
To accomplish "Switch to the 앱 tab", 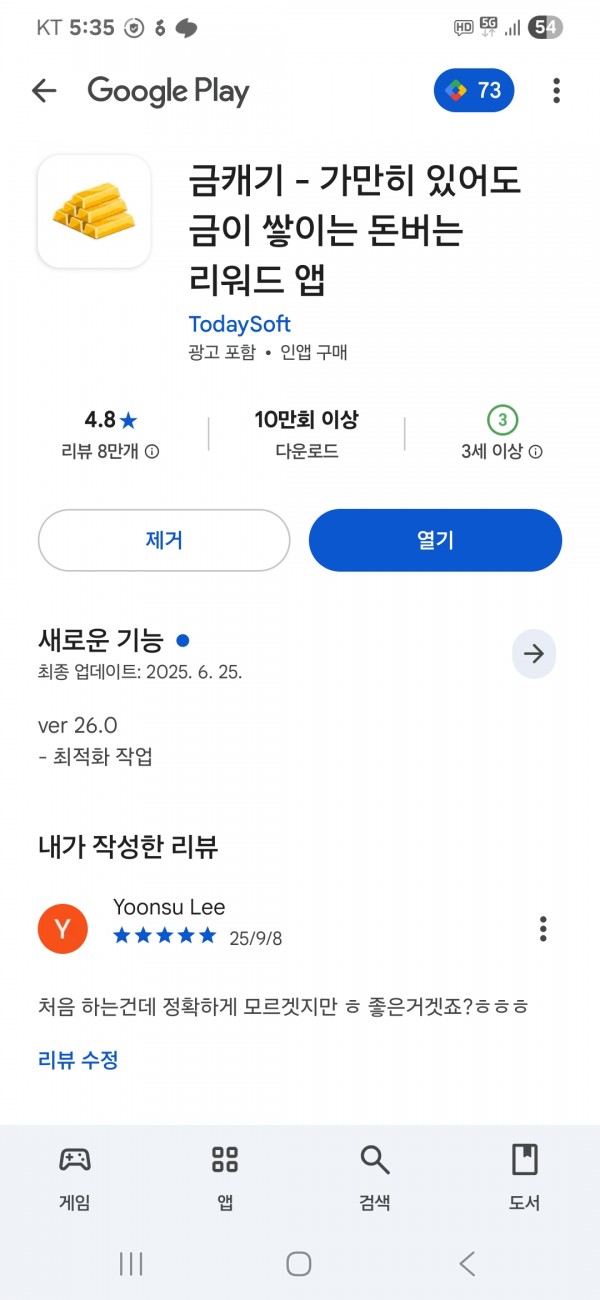I will pos(225,1177).
